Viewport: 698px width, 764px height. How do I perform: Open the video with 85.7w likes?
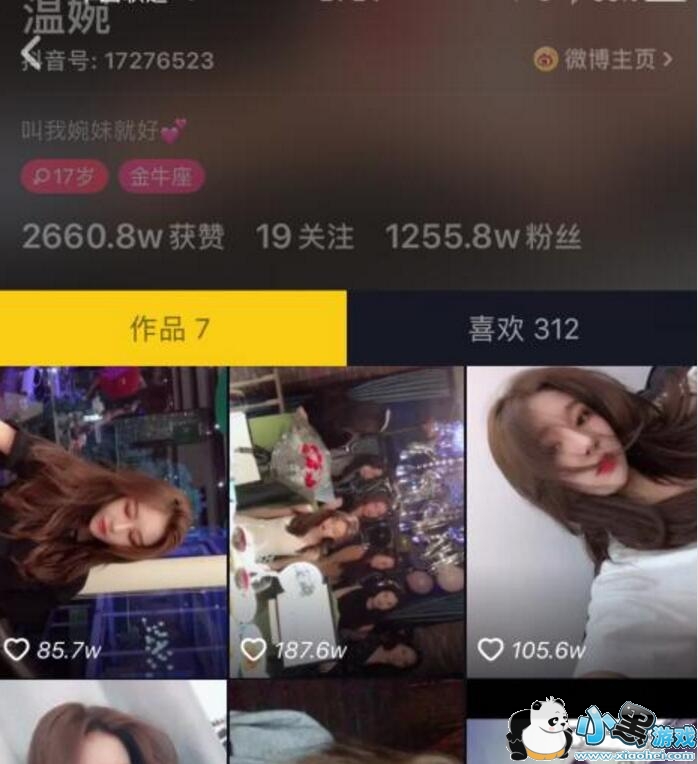(x=113, y=521)
